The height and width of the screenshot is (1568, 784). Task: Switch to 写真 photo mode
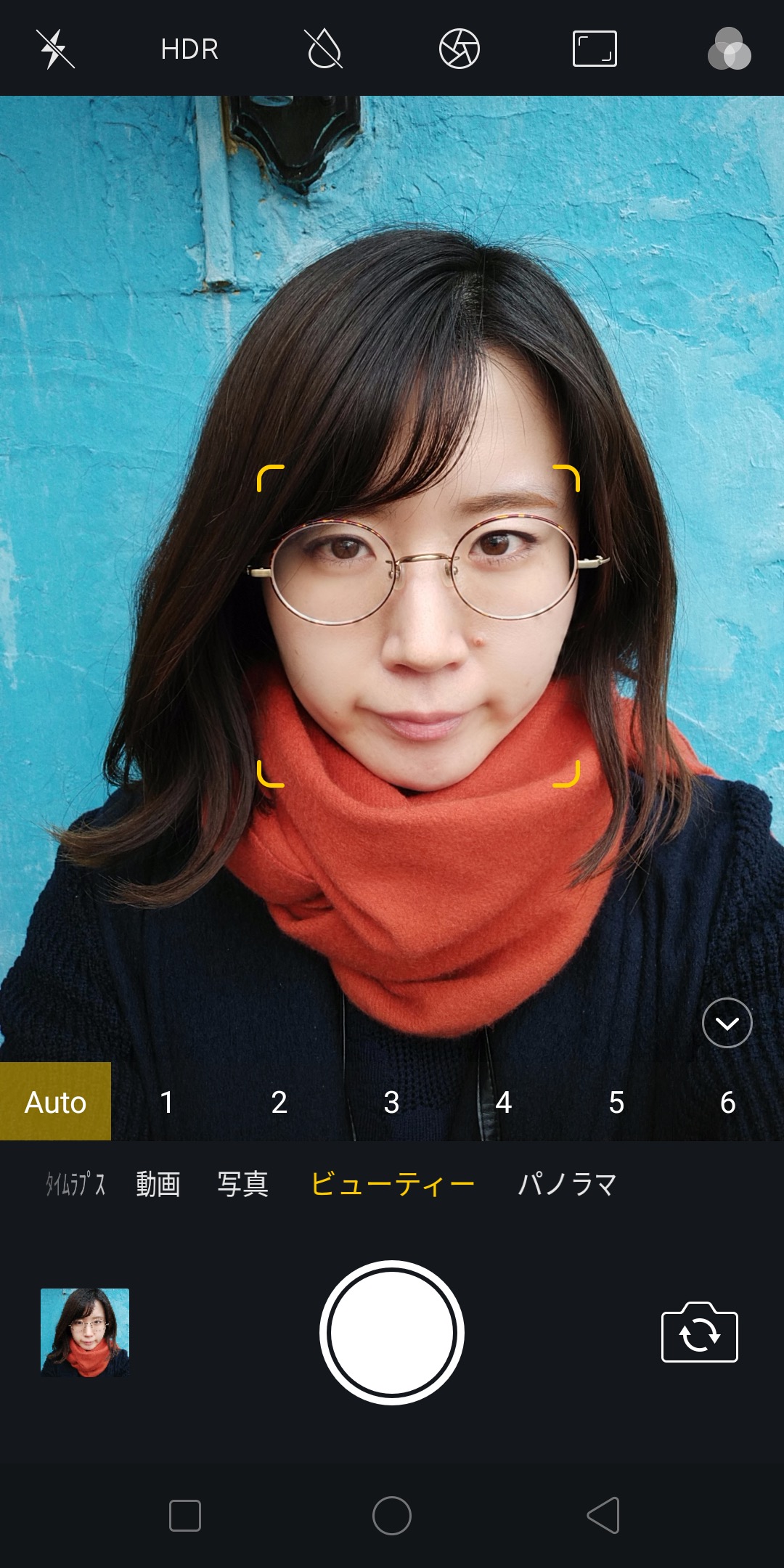tap(243, 1184)
